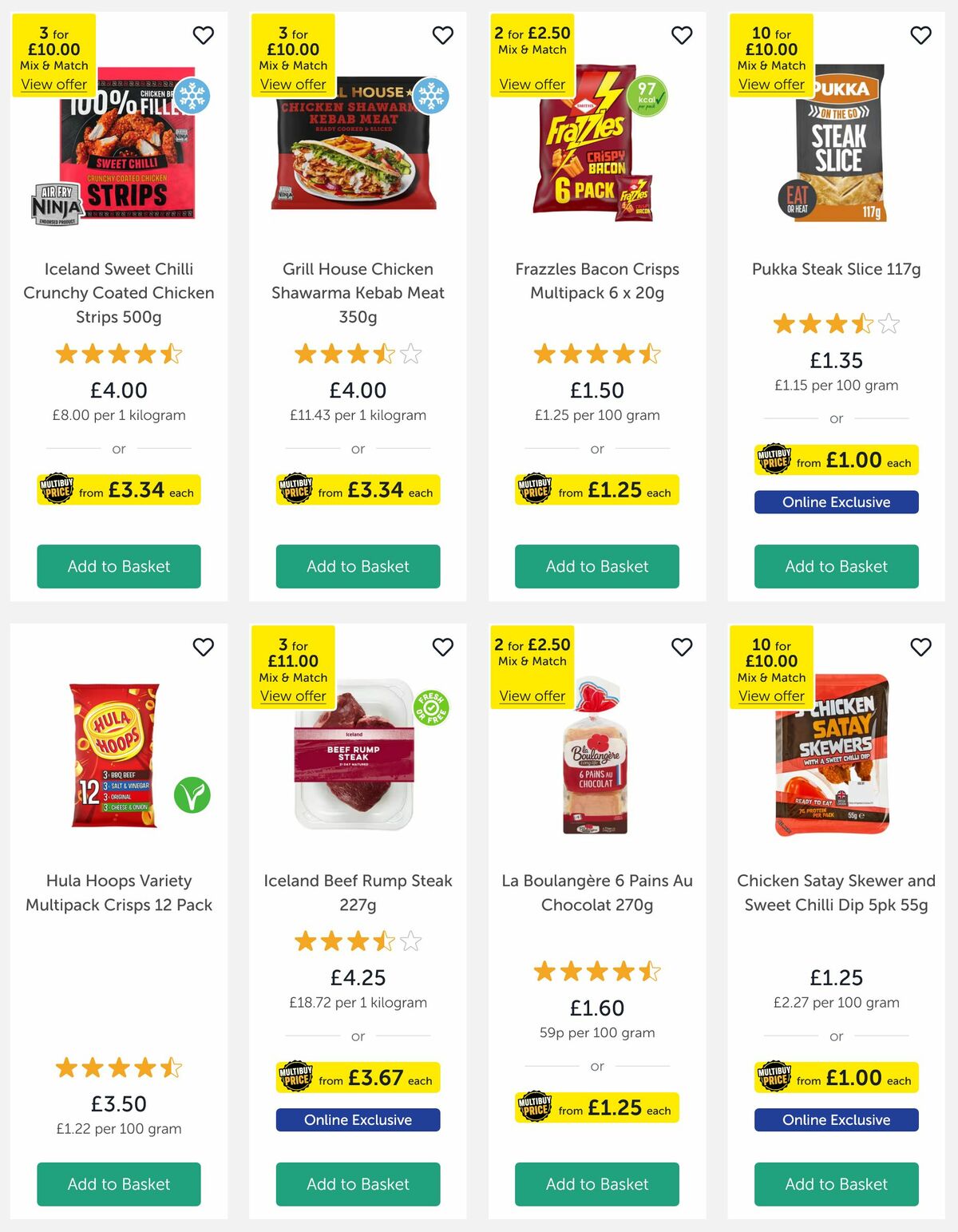Image resolution: width=958 pixels, height=1232 pixels.
Task: Click the Iceland Sweet Chilli Chicken Strips title
Action: click(118, 293)
